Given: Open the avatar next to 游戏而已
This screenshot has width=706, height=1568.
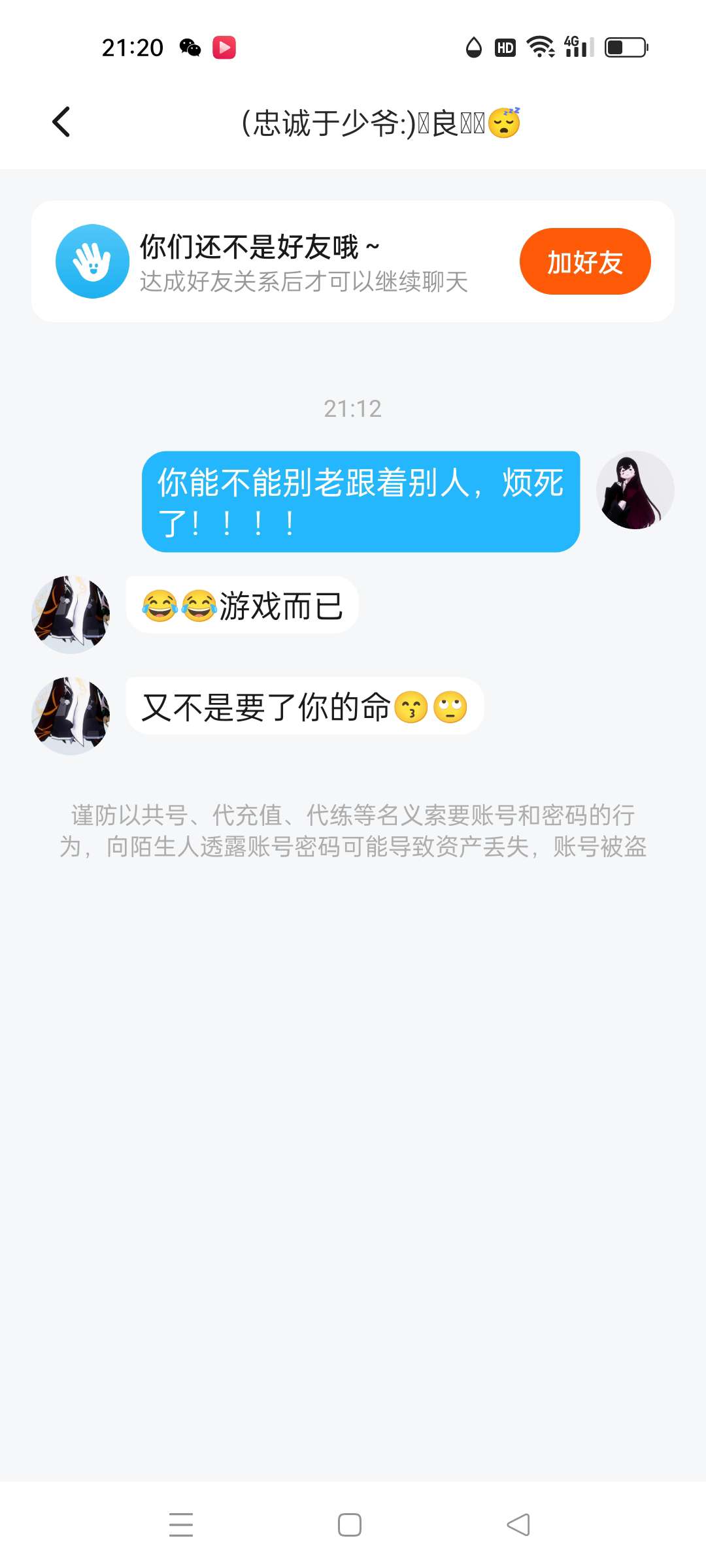Looking at the screenshot, I should click(x=71, y=614).
